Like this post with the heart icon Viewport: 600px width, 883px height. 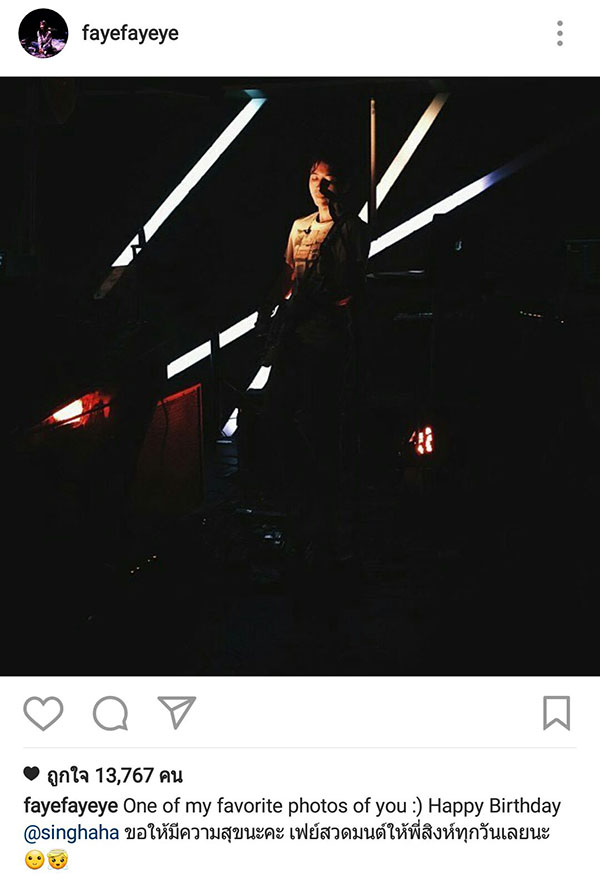coord(43,713)
